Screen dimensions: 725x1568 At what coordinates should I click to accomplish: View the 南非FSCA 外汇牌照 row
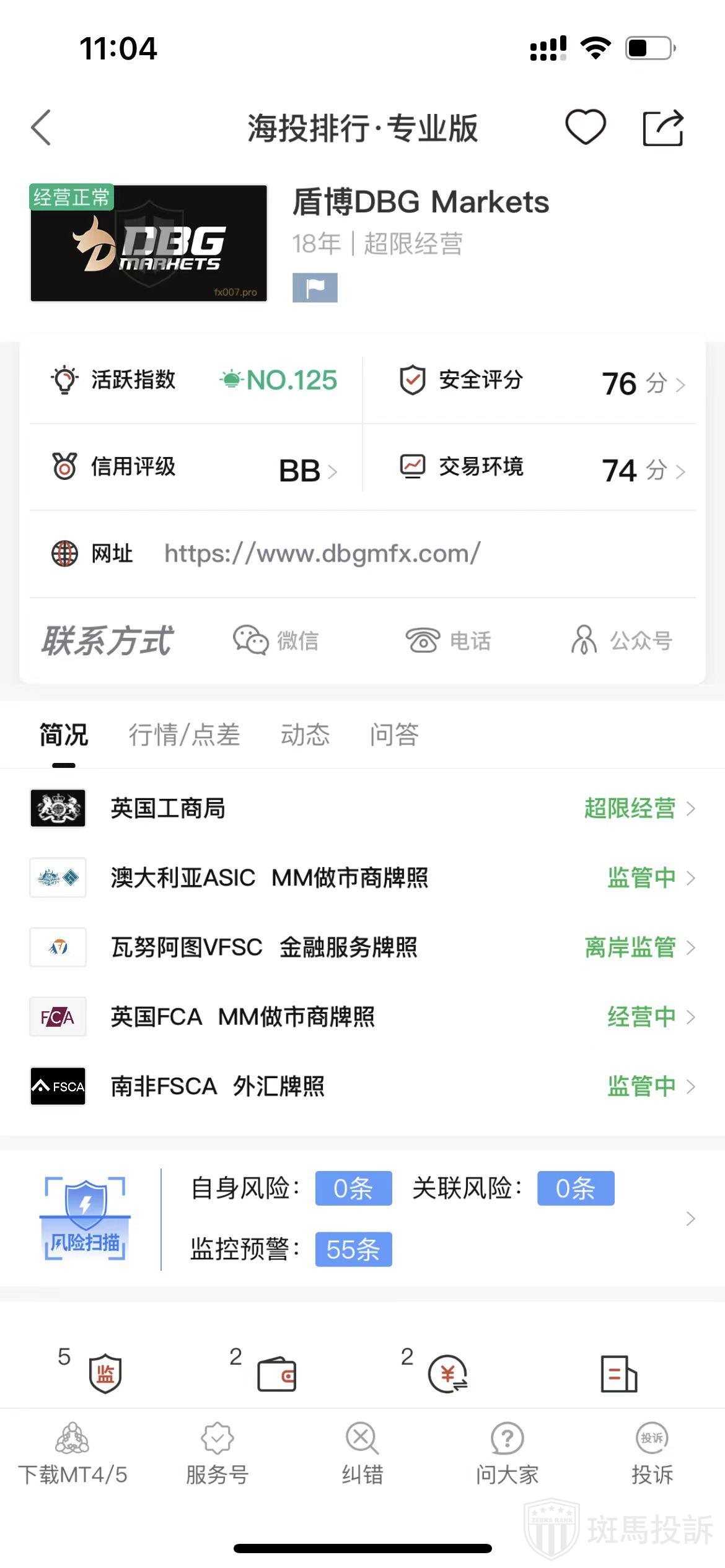click(362, 1086)
